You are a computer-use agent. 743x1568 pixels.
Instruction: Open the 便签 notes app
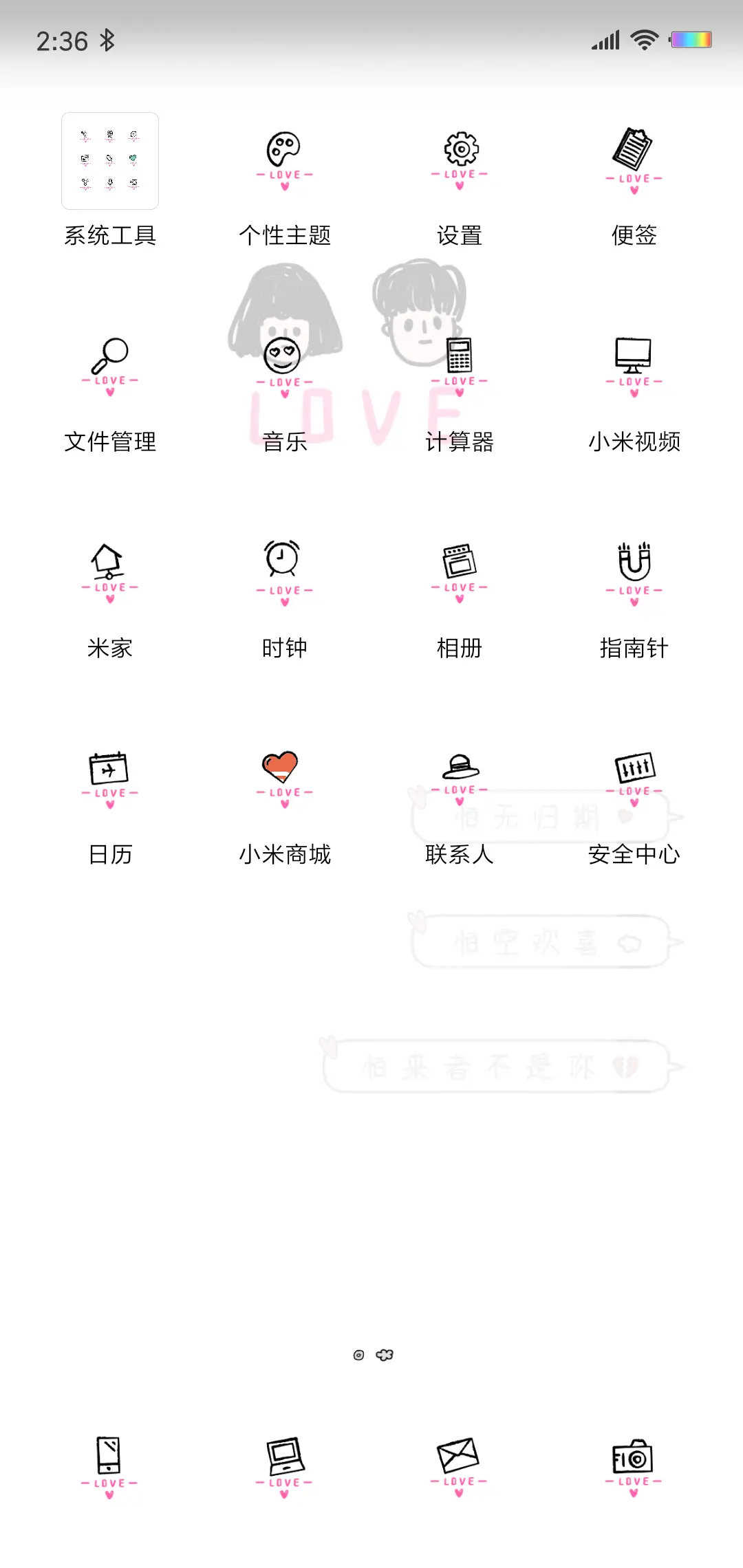[x=634, y=158]
